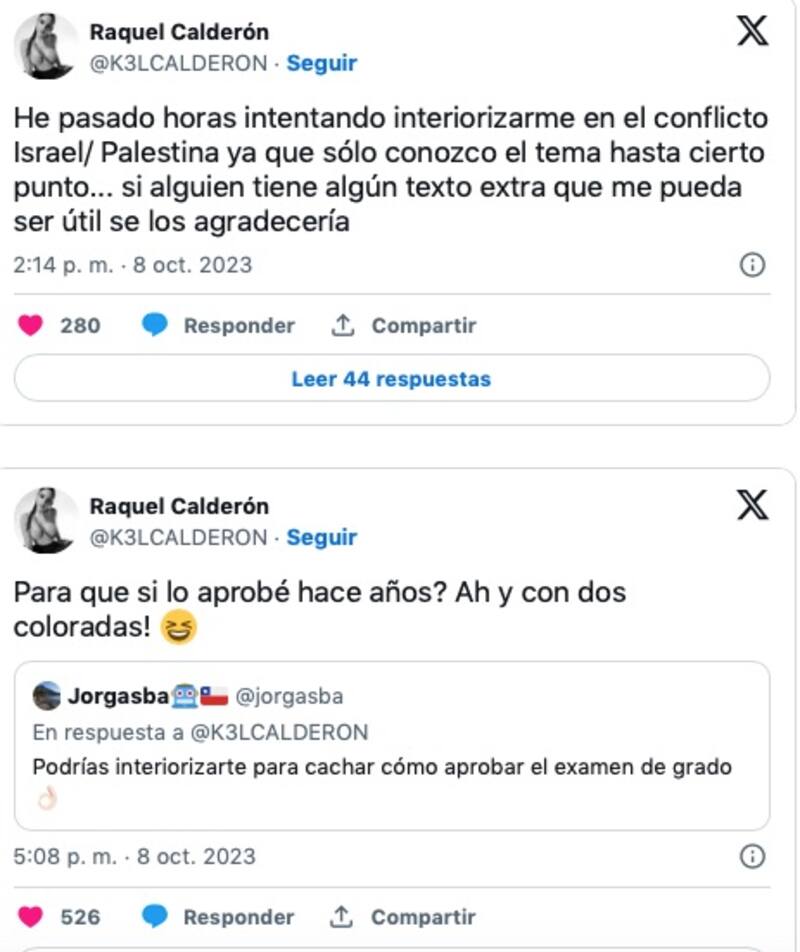Like the tweet with 280 likes
This screenshot has width=800, height=952.
(32, 326)
